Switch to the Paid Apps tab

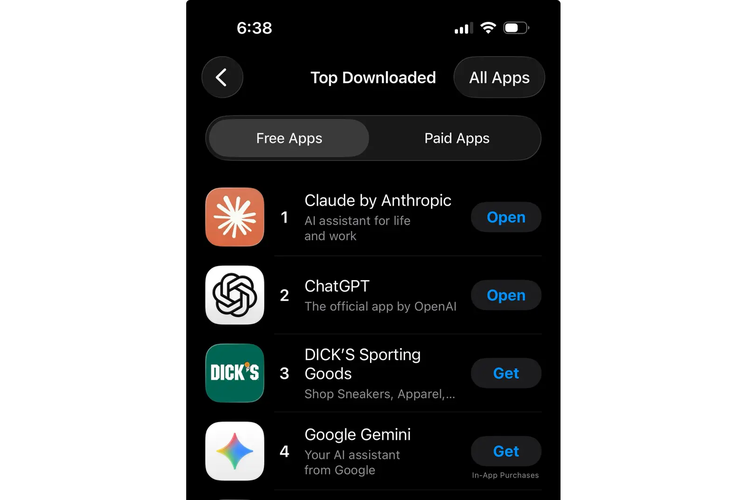click(x=456, y=138)
